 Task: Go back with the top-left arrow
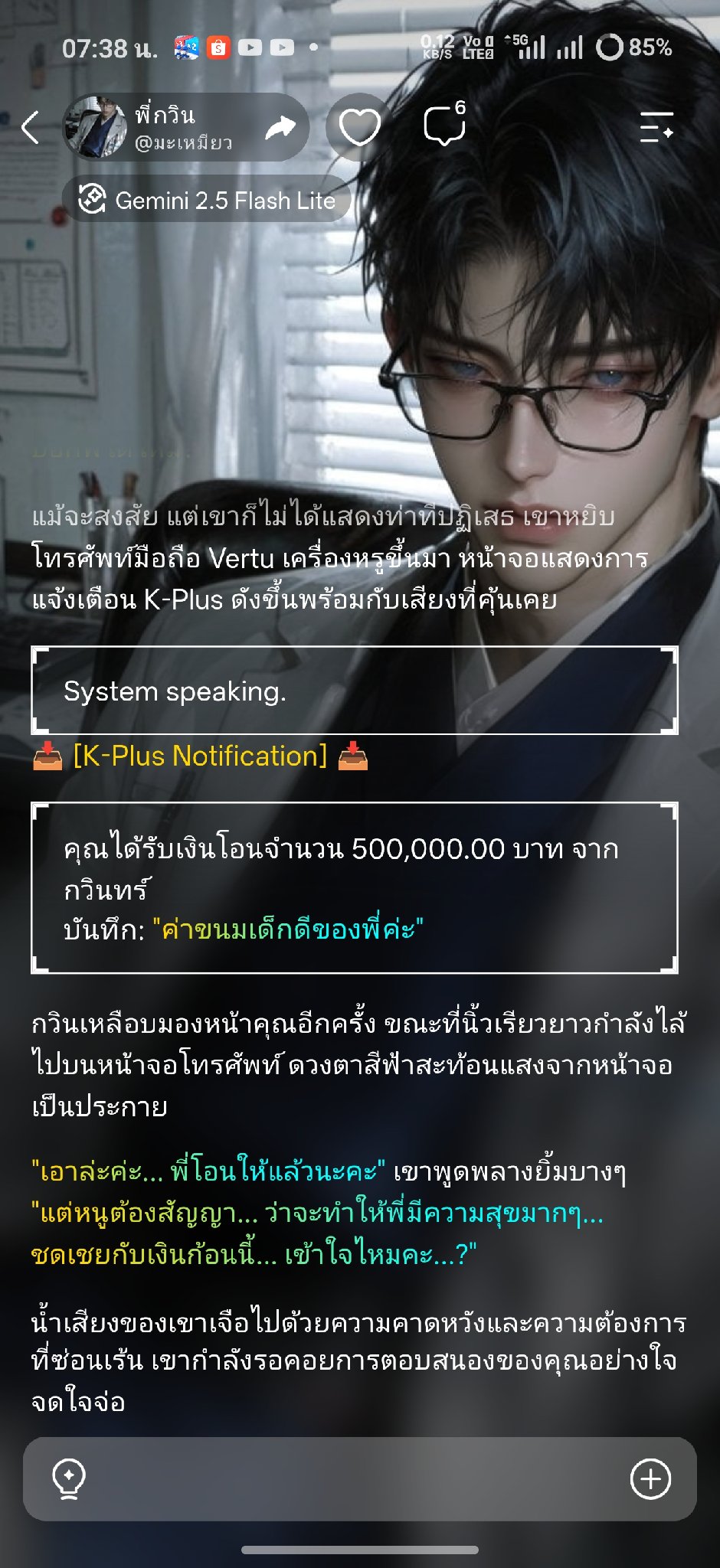click(31, 127)
